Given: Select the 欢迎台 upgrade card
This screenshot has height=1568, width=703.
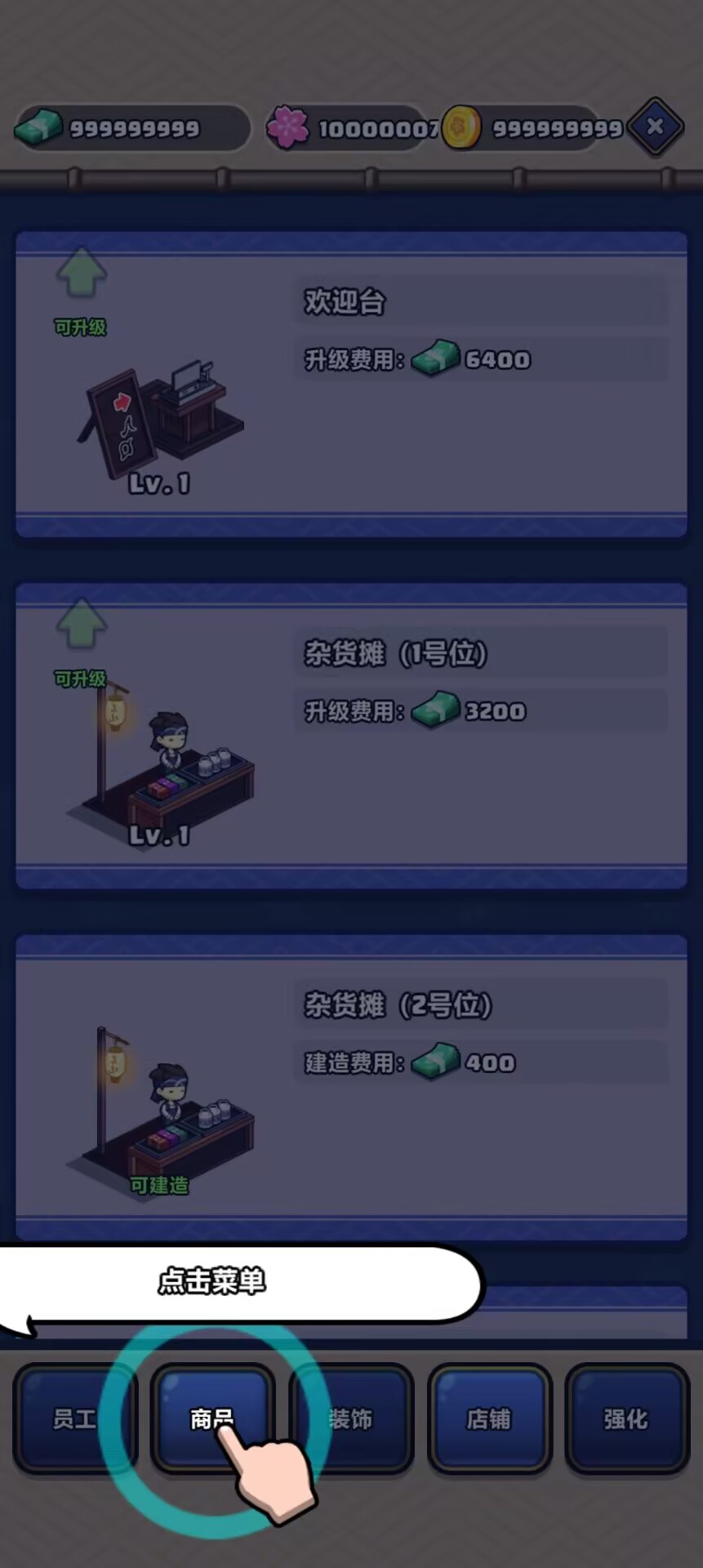Looking at the screenshot, I should [351, 384].
